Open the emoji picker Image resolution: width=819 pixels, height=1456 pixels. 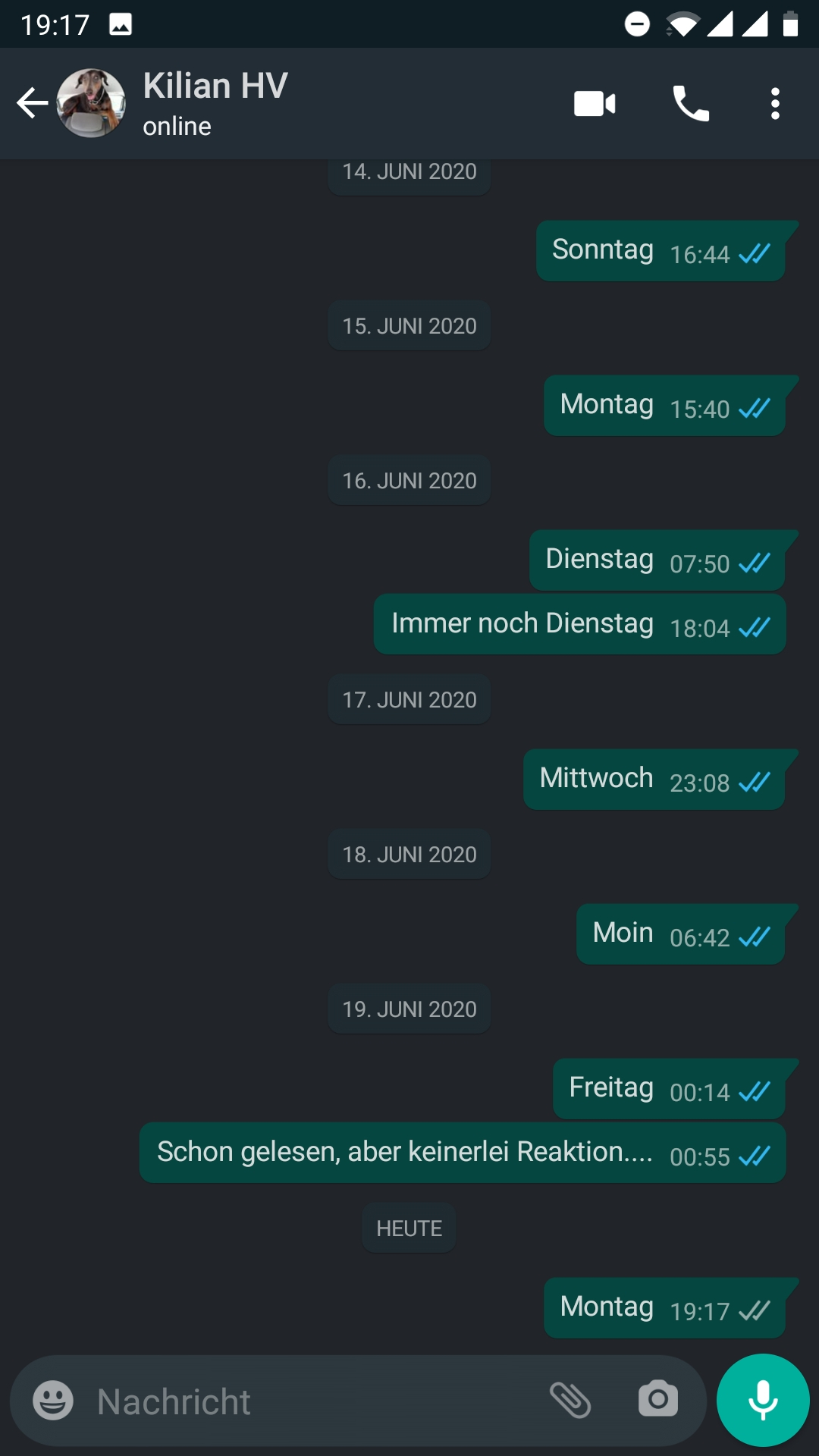(x=53, y=1400)
